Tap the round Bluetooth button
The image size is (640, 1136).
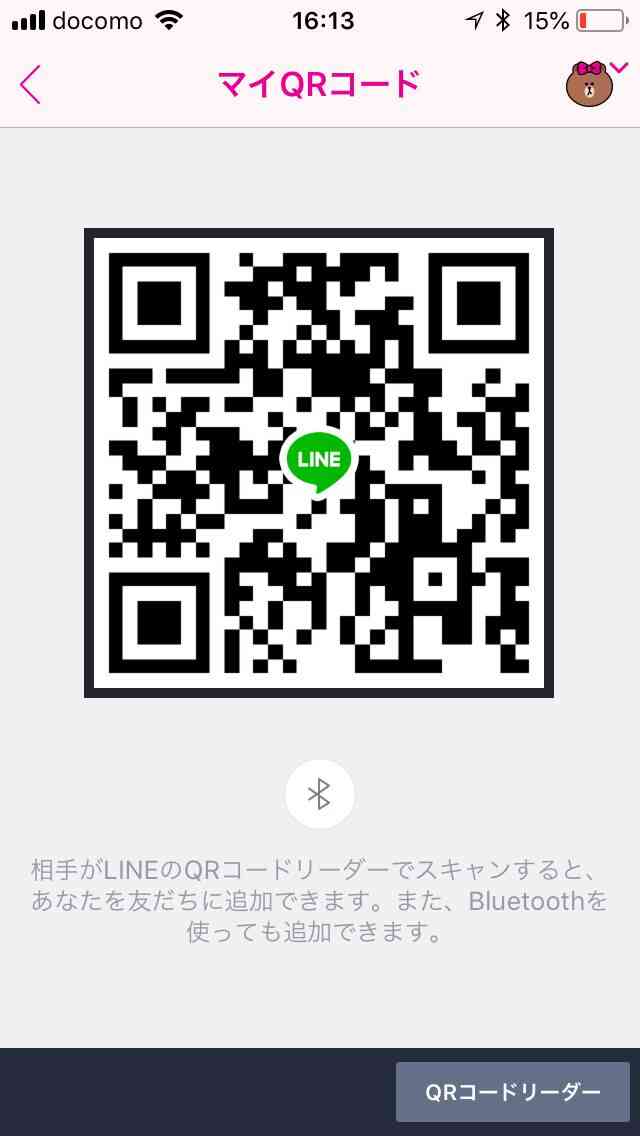point(320,795)
